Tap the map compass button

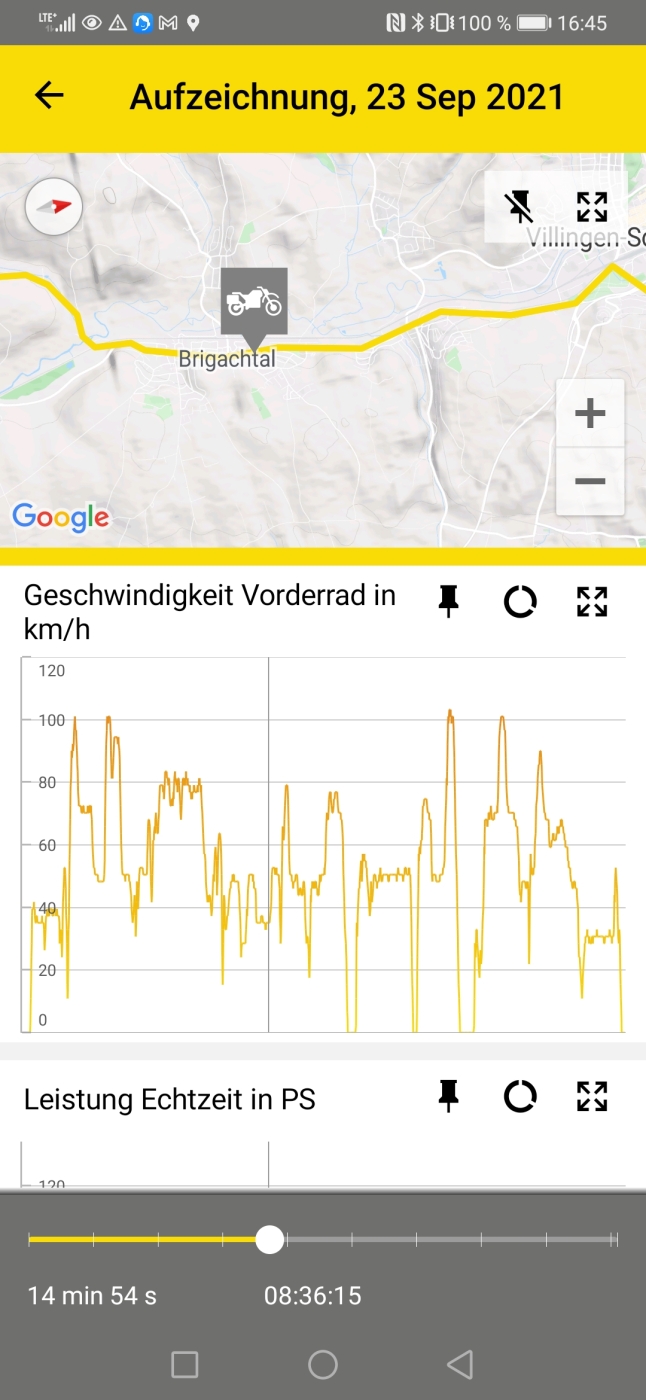[x=54, y=206]
